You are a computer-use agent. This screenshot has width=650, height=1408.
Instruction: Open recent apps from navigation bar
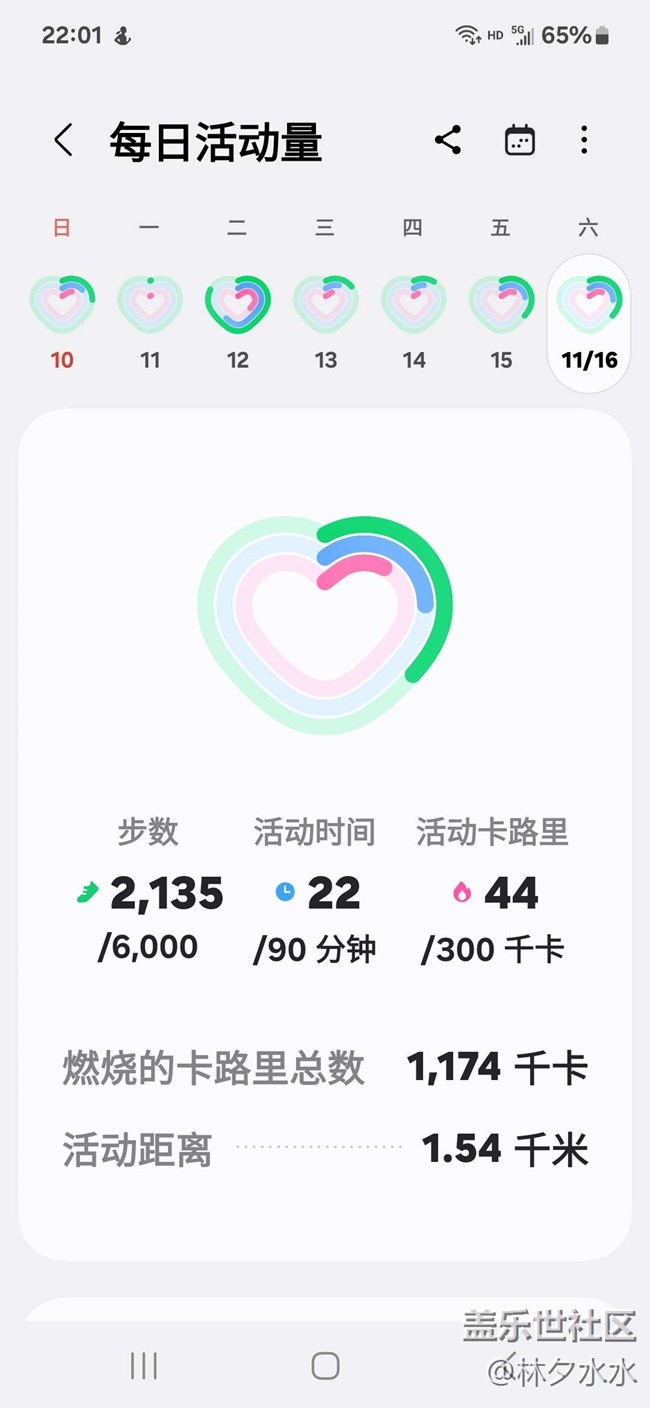[144, 1366]
